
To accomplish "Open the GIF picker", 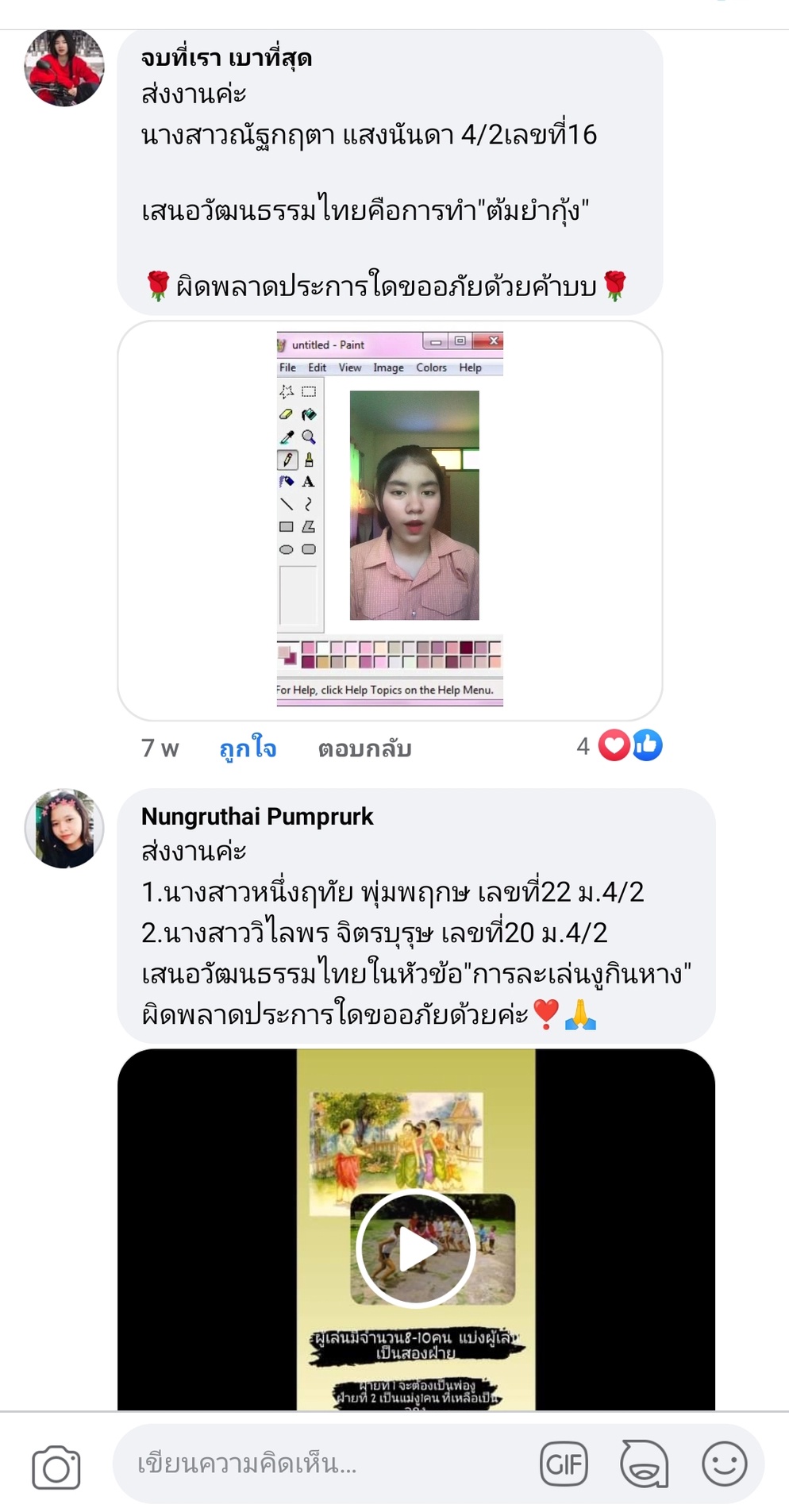I will pyautogui.click(x=564, y=1464).
